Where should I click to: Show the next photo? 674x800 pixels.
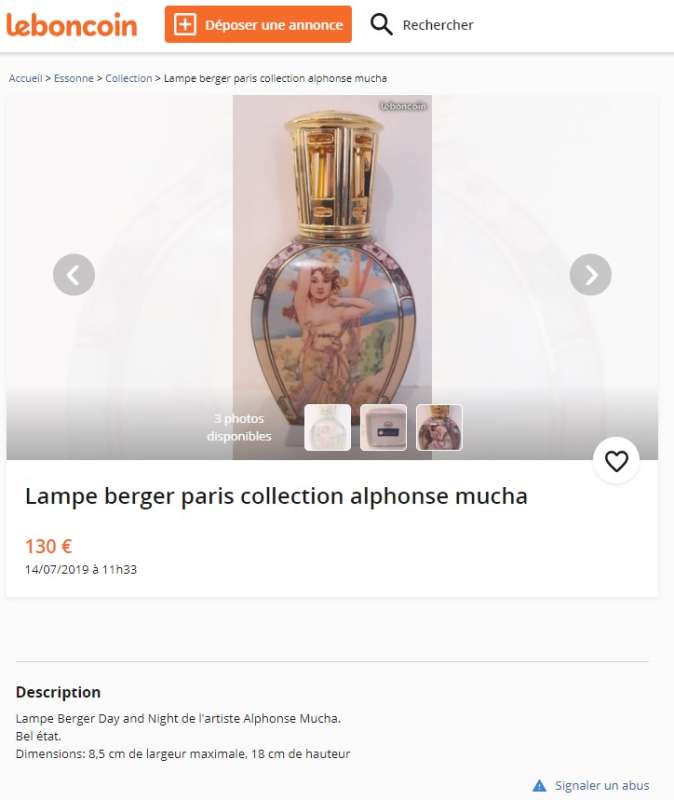click(590, 275)
